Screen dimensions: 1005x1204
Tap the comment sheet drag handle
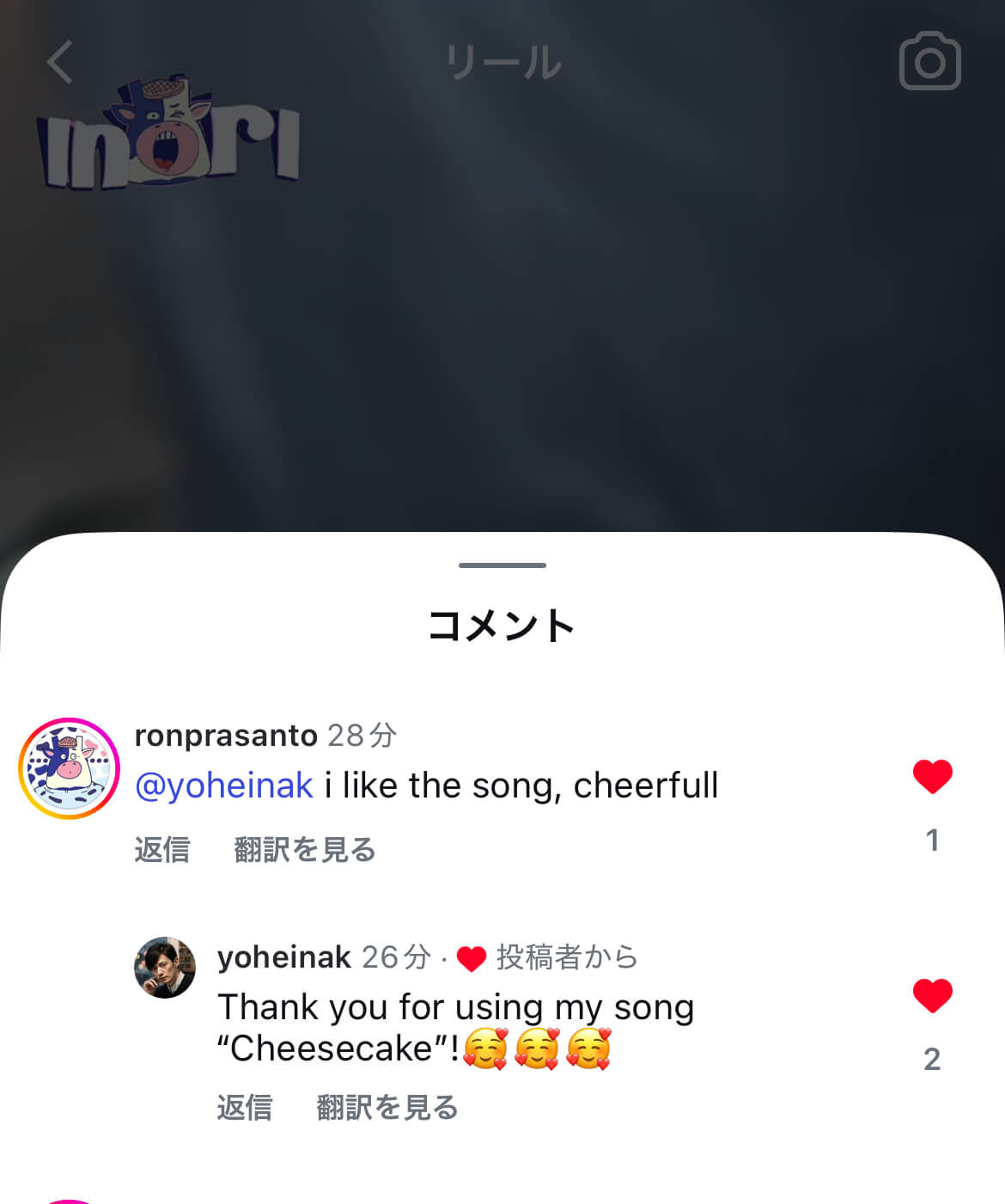click(x=502, y=565)
